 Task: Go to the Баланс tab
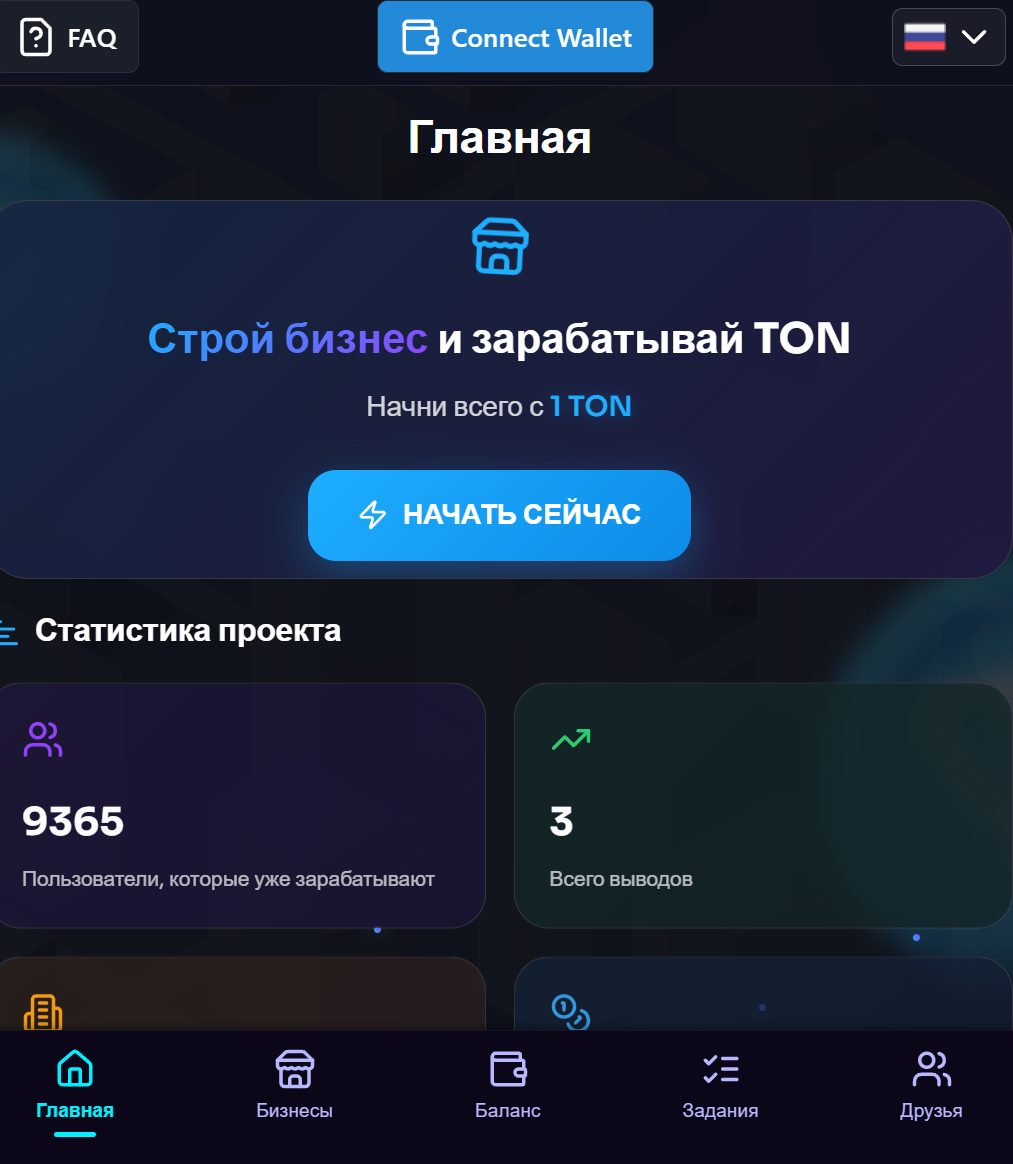coord(508,1085)
